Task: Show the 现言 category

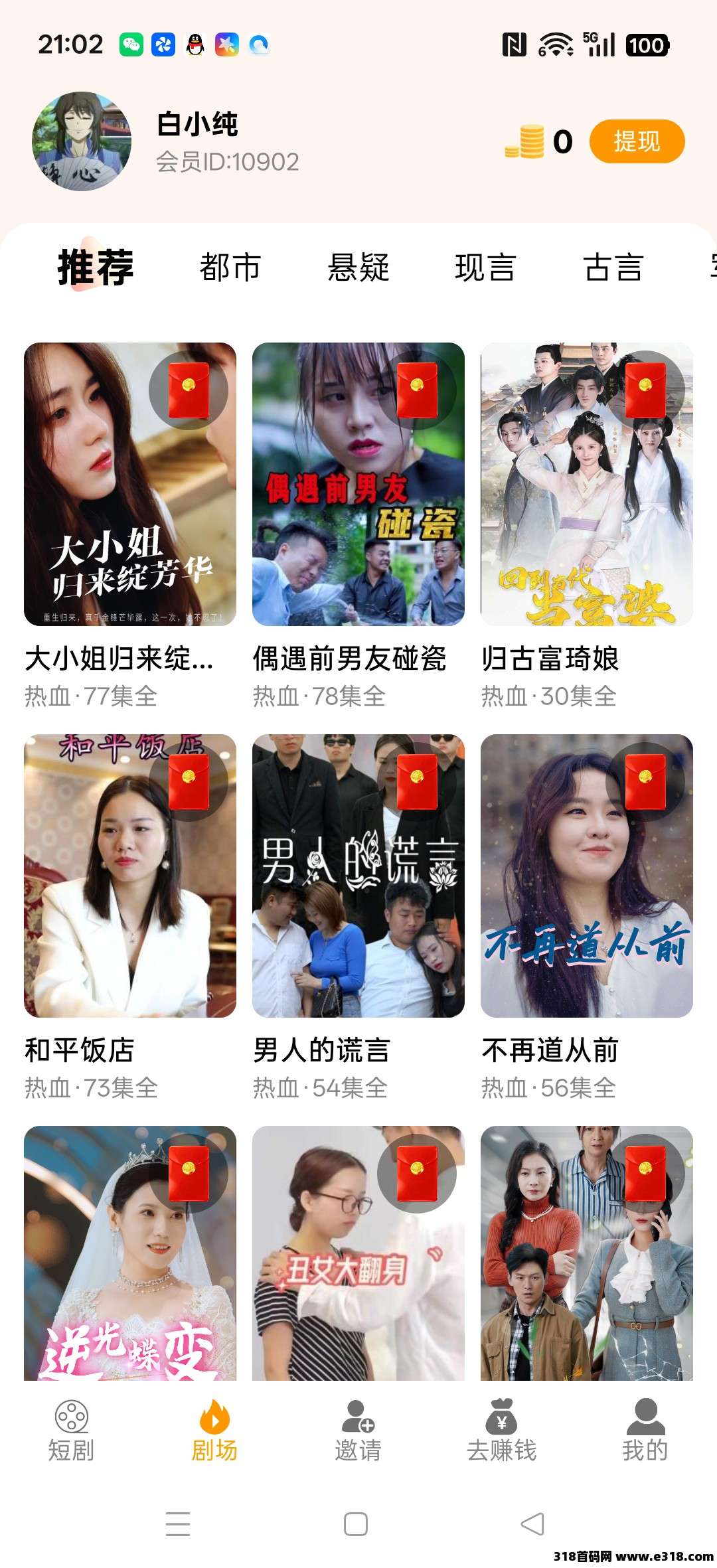Action: click(485, 268)
